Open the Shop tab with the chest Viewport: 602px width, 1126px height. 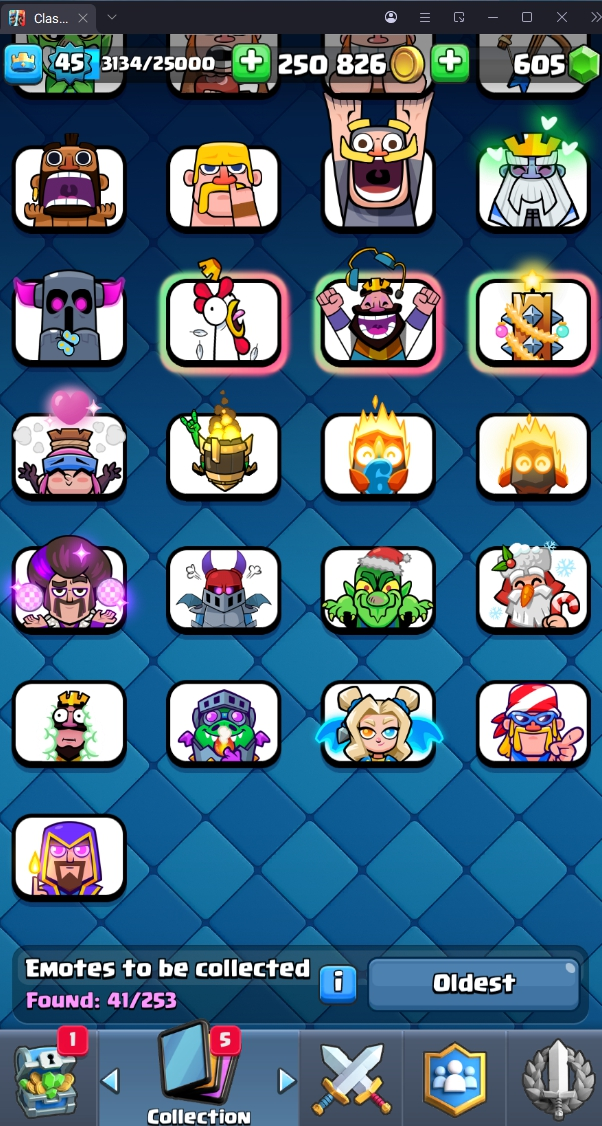point(48,1075)
